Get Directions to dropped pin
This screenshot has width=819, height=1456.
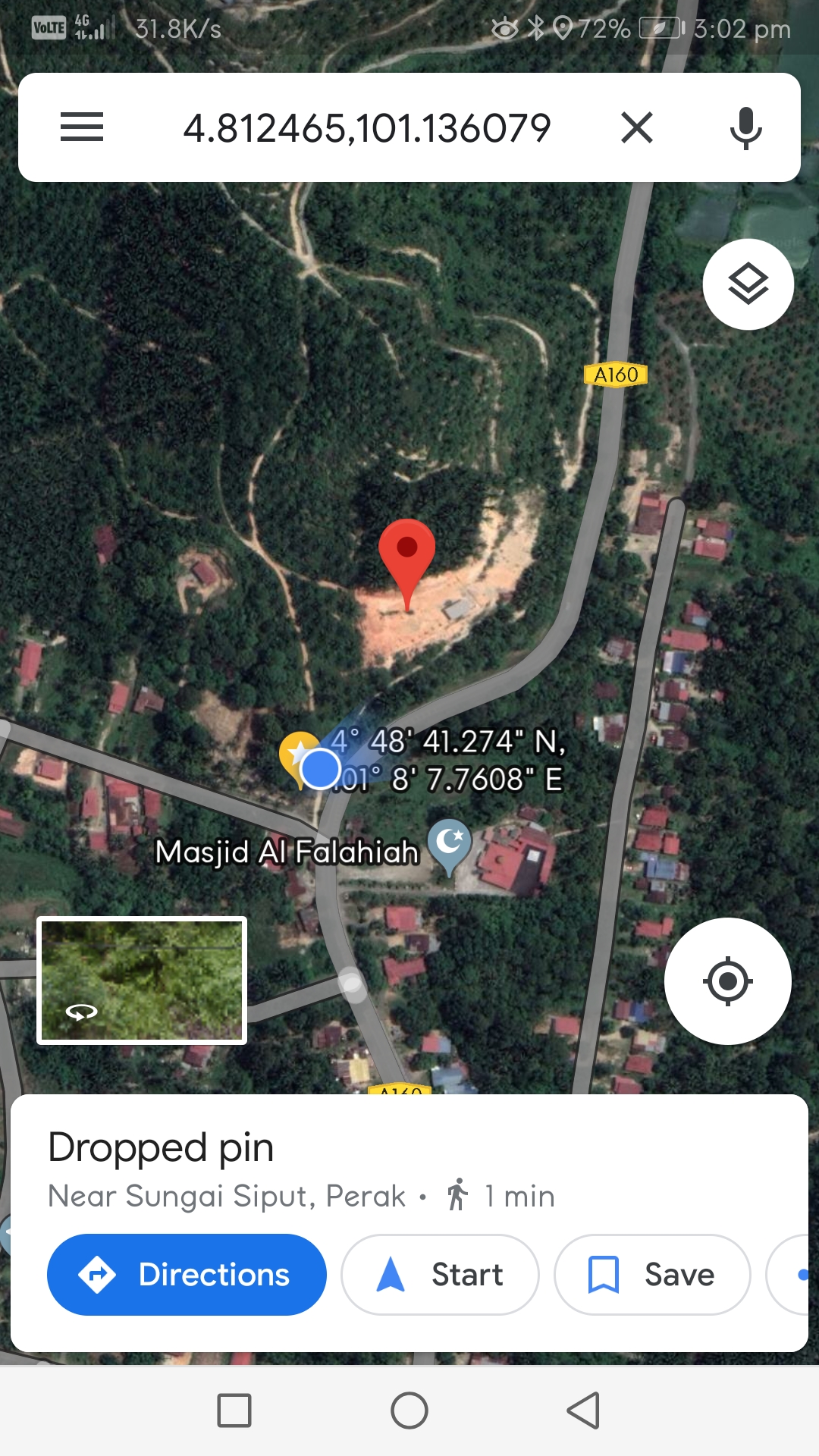tap(187, 1275)
